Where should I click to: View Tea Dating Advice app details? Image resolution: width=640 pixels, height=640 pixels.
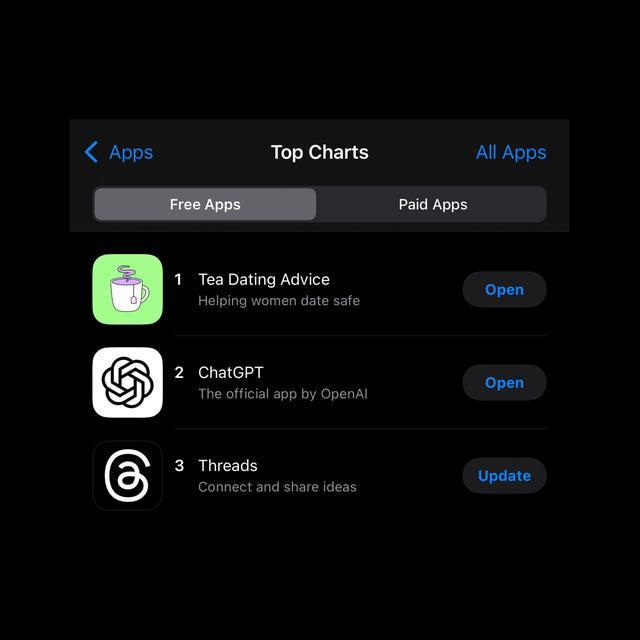[x=264, y=289]
